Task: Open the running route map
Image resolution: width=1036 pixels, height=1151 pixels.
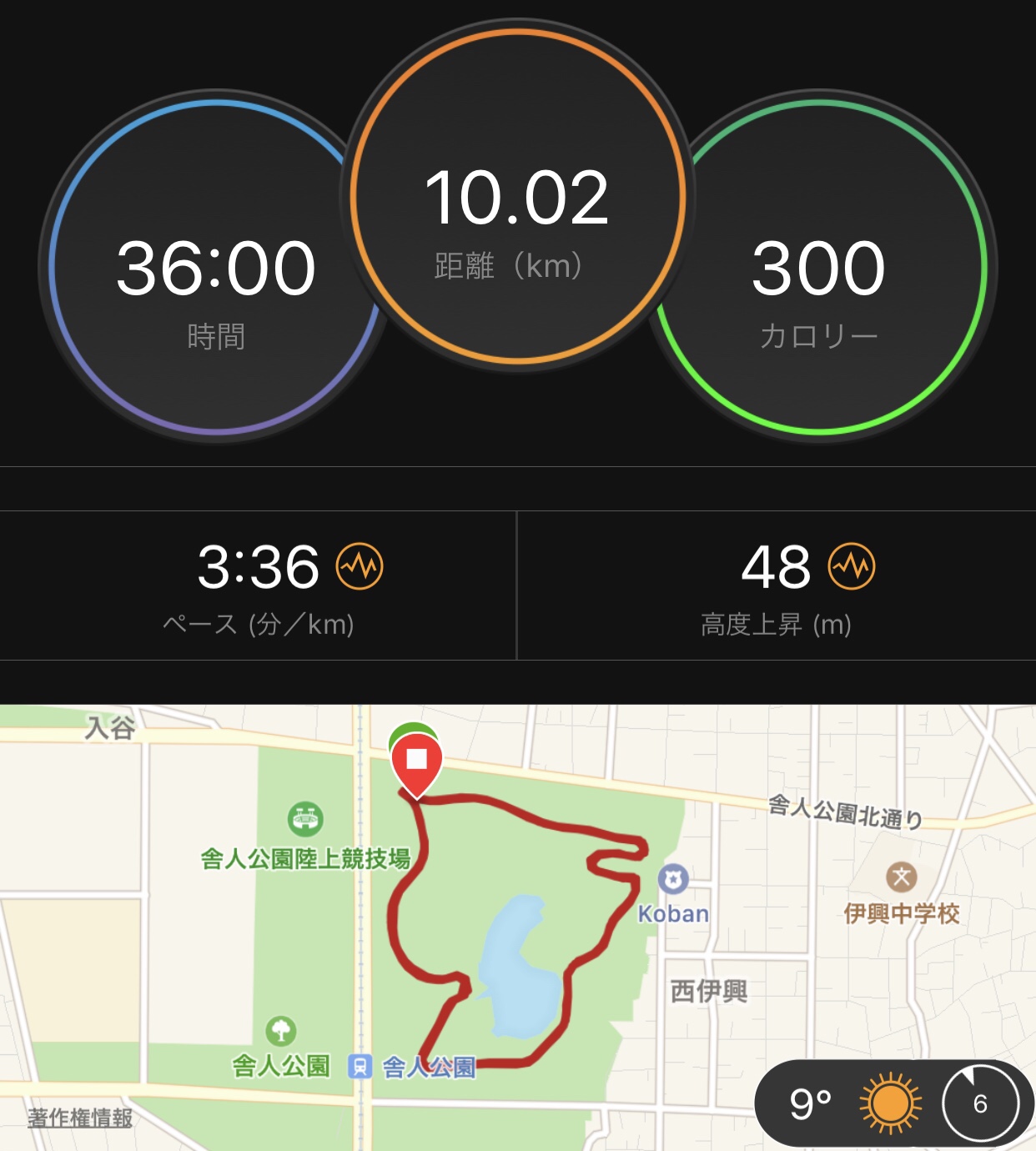Action: point(517,926)
